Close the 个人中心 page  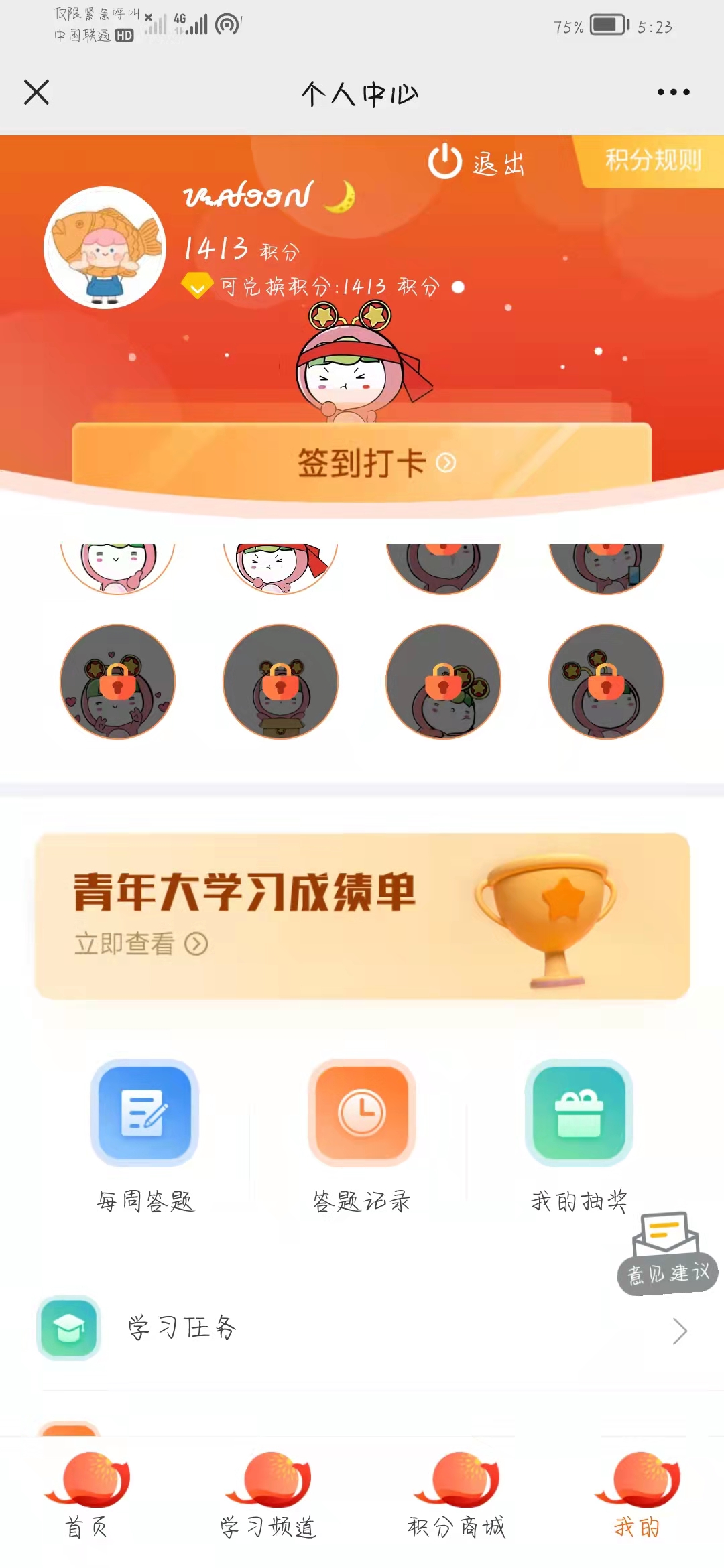pyautogui.click(x=36, y=92)
